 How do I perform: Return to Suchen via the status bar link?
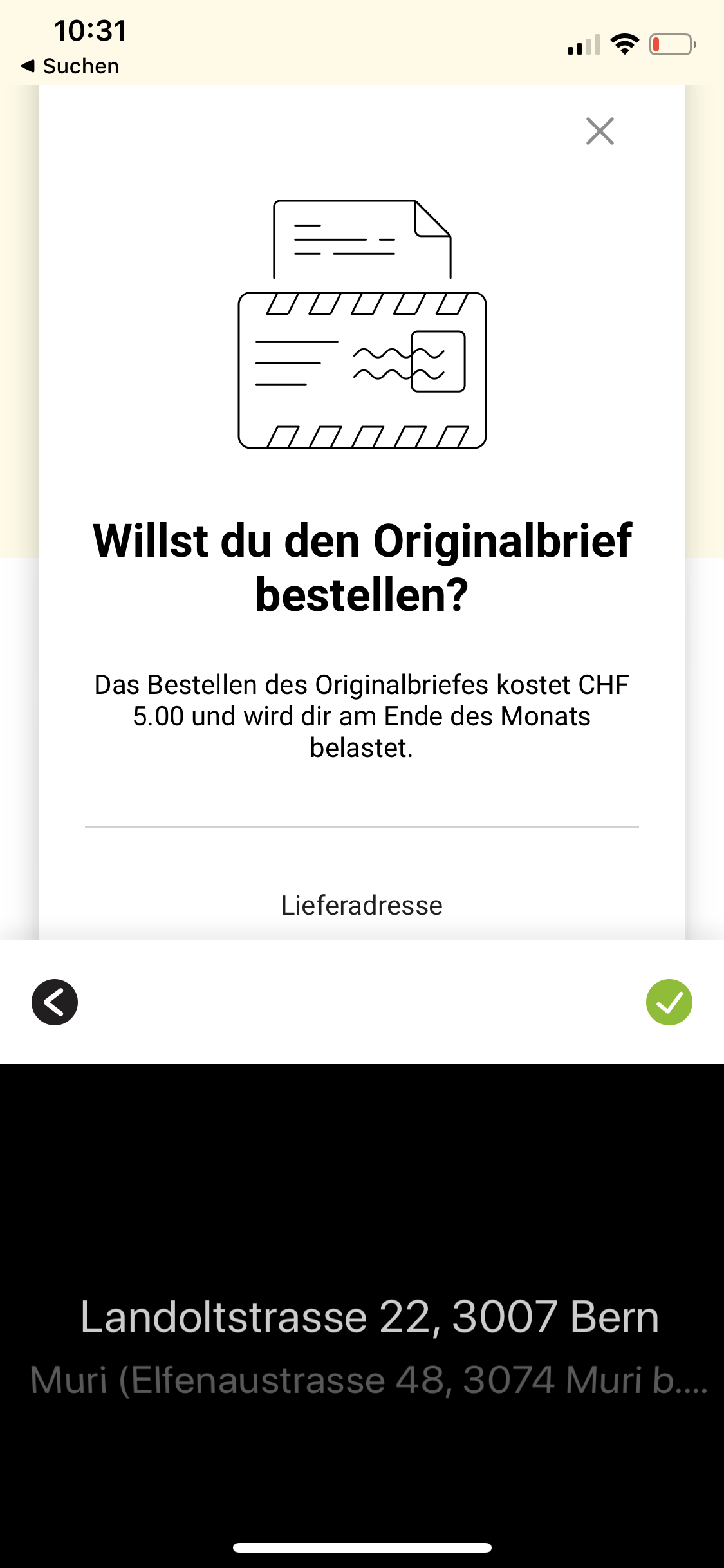pos(71,66)
